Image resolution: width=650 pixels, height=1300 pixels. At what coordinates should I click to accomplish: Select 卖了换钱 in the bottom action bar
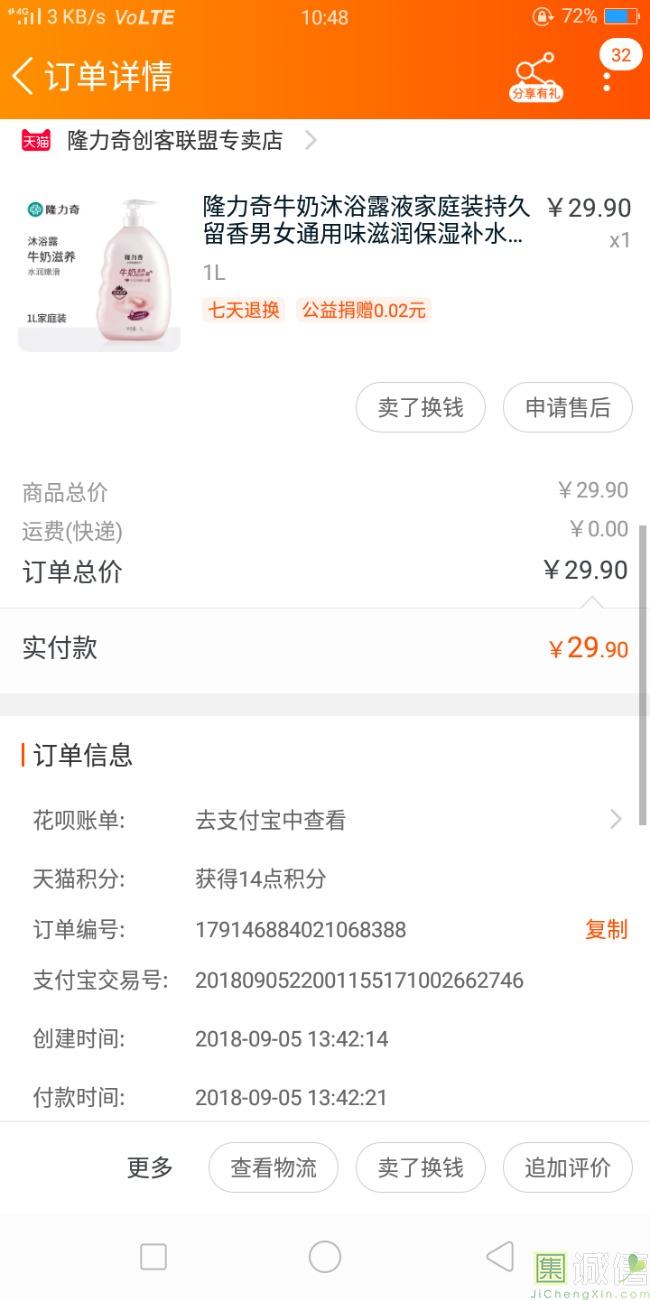pos(420,1167)
